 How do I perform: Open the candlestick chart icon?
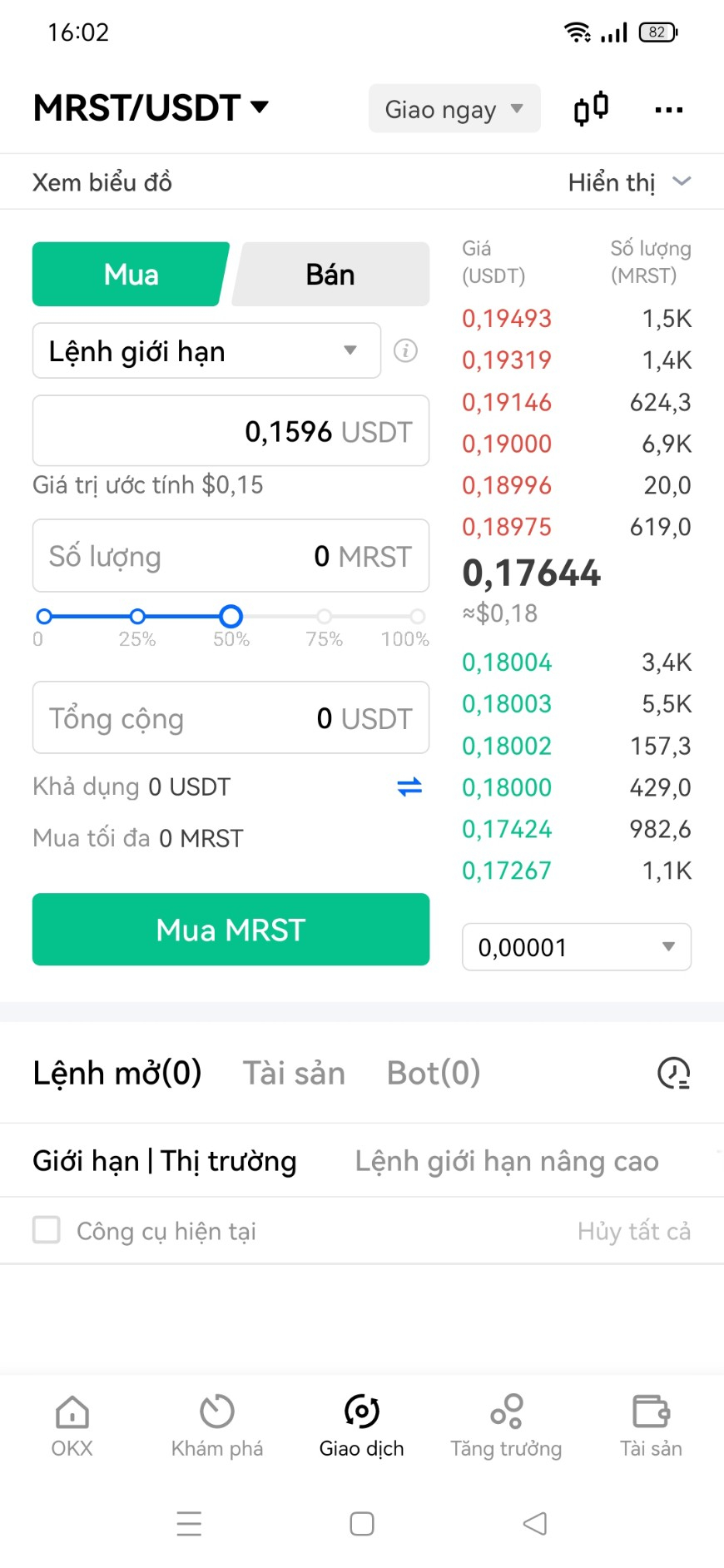pyautogui.click(x=592, y=109)
